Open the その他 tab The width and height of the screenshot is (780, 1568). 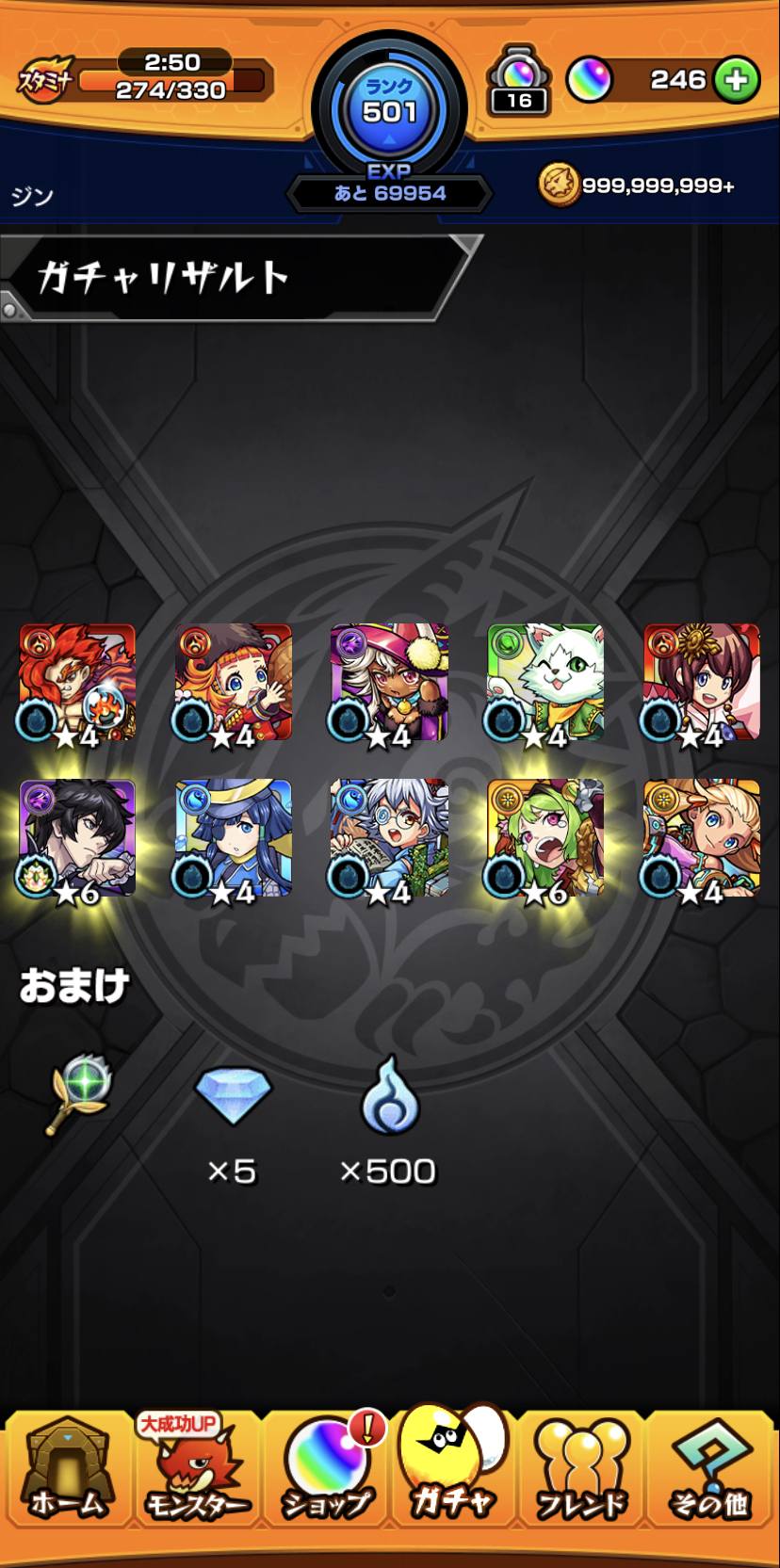click(x=710, y=1468)
